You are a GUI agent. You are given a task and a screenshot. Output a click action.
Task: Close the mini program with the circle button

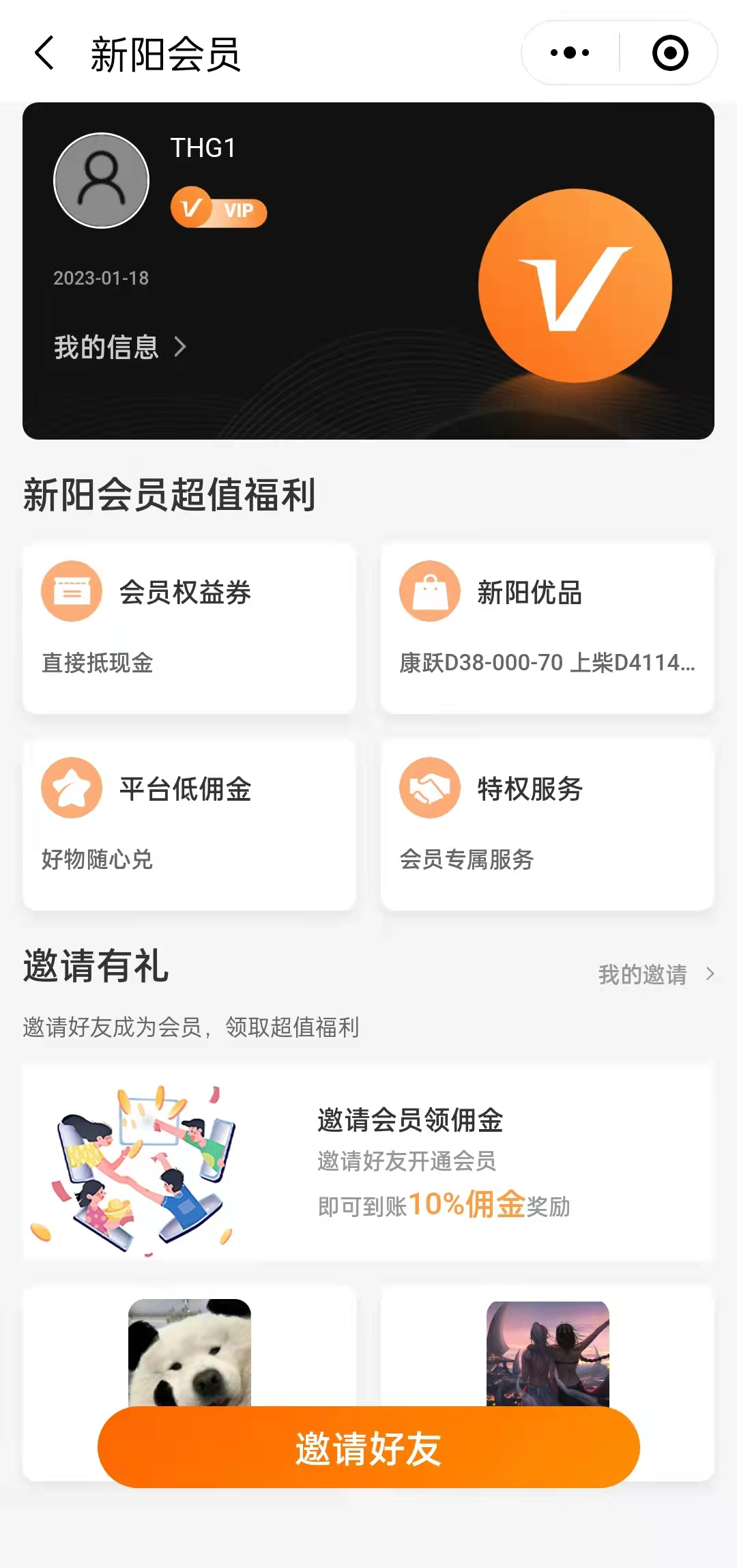670,53
